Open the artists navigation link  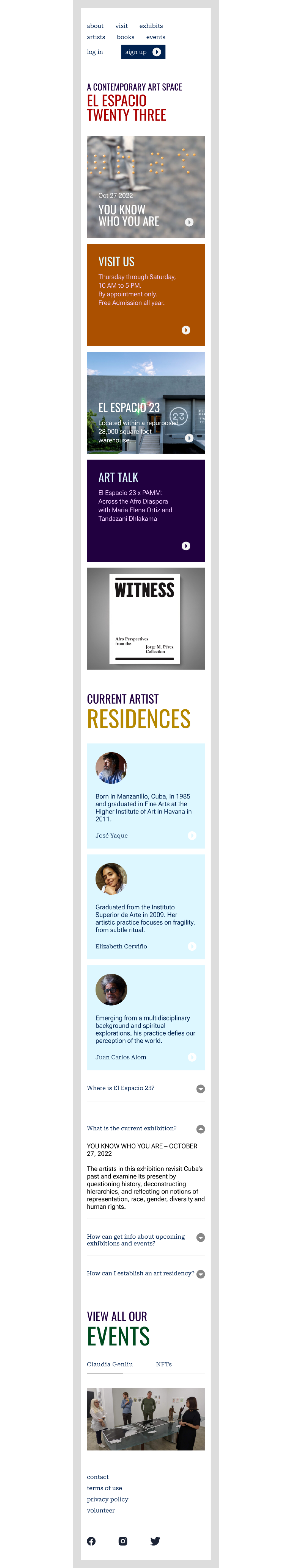click(96, 37)
